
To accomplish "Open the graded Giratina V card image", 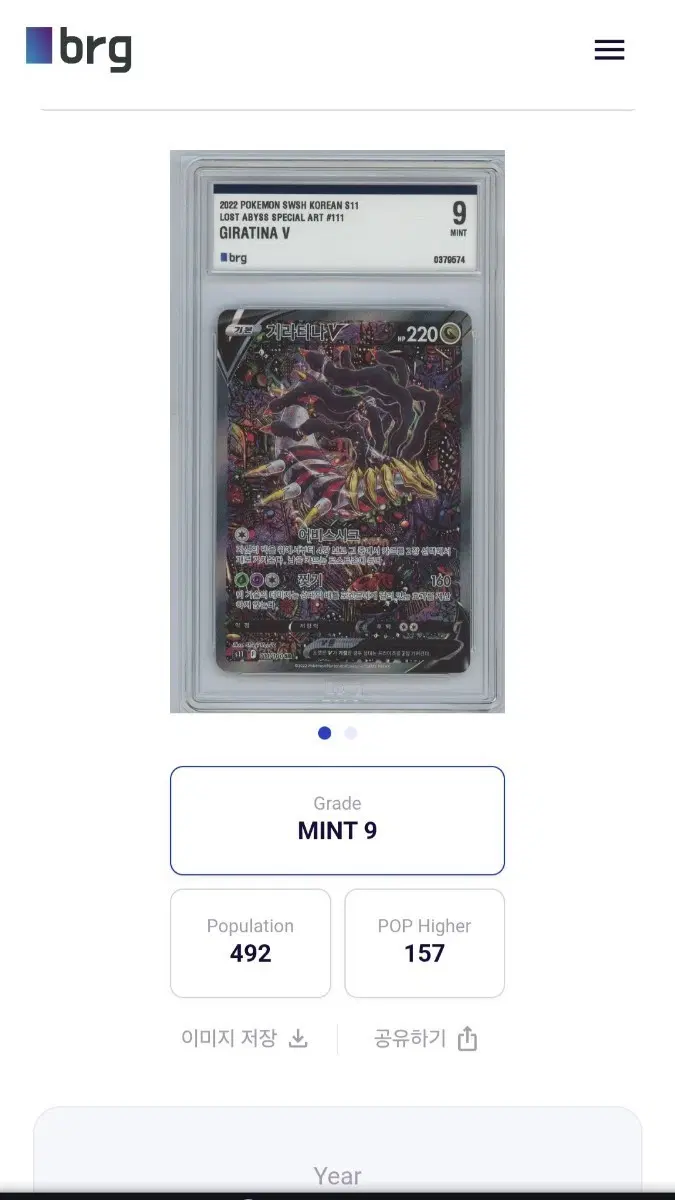I will tap(337, 431).
